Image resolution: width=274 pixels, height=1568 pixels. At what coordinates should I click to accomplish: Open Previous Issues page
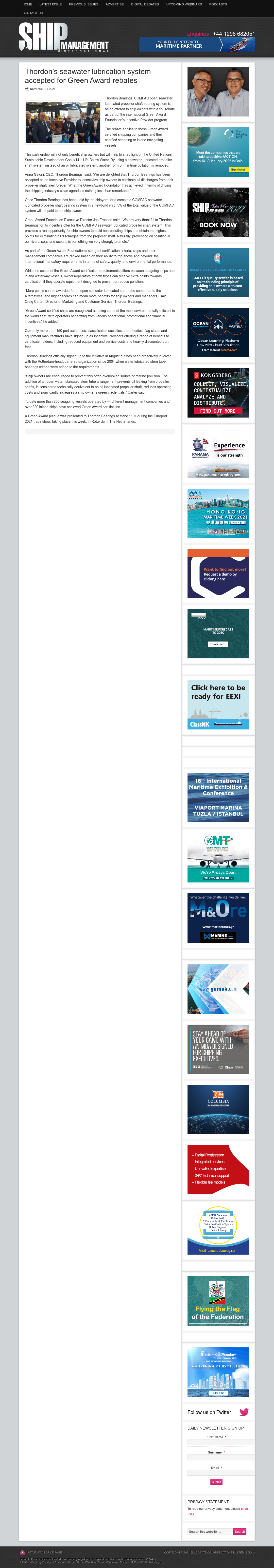(83, 4)
